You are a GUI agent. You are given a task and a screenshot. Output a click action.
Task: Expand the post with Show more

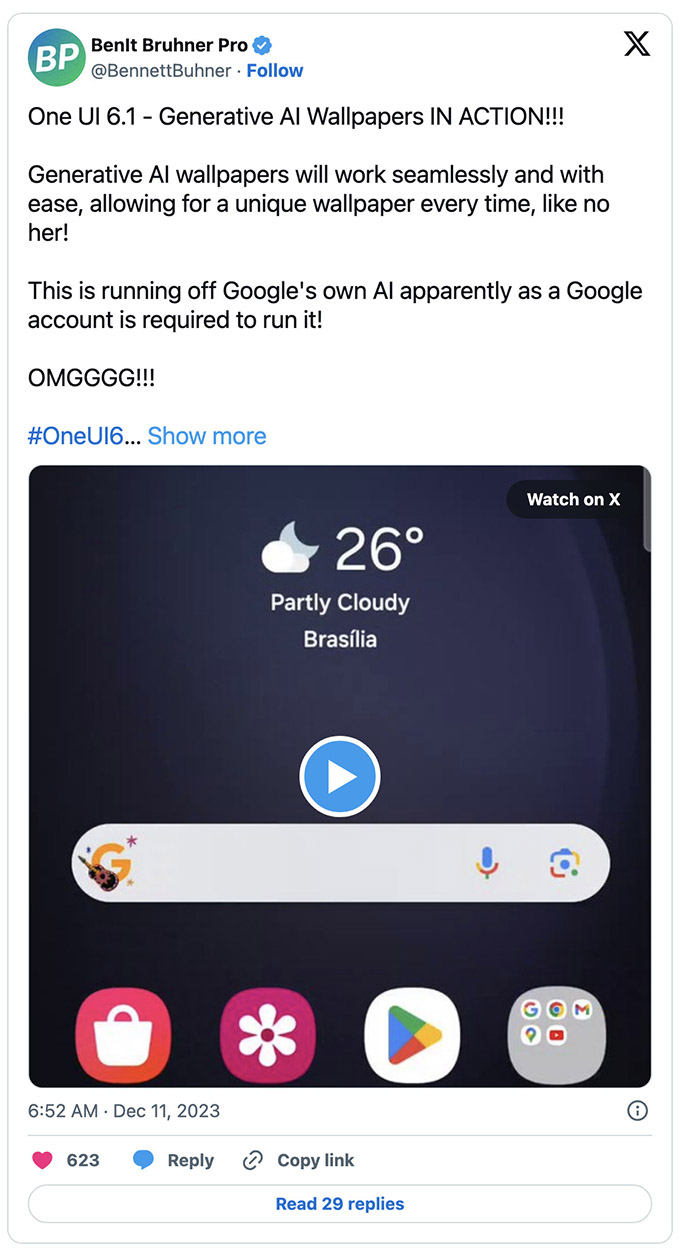click(x=207, y=436)
